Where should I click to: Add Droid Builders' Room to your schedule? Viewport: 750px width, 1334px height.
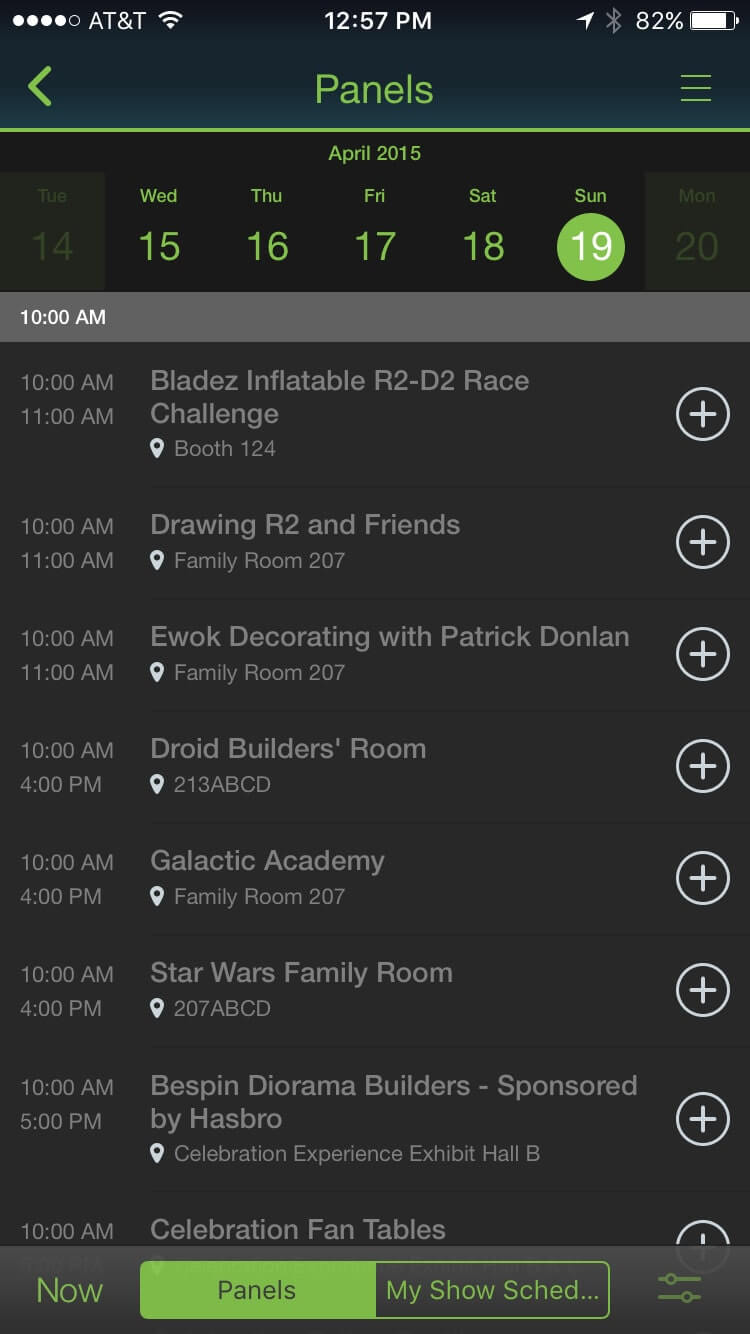point(702,766)
